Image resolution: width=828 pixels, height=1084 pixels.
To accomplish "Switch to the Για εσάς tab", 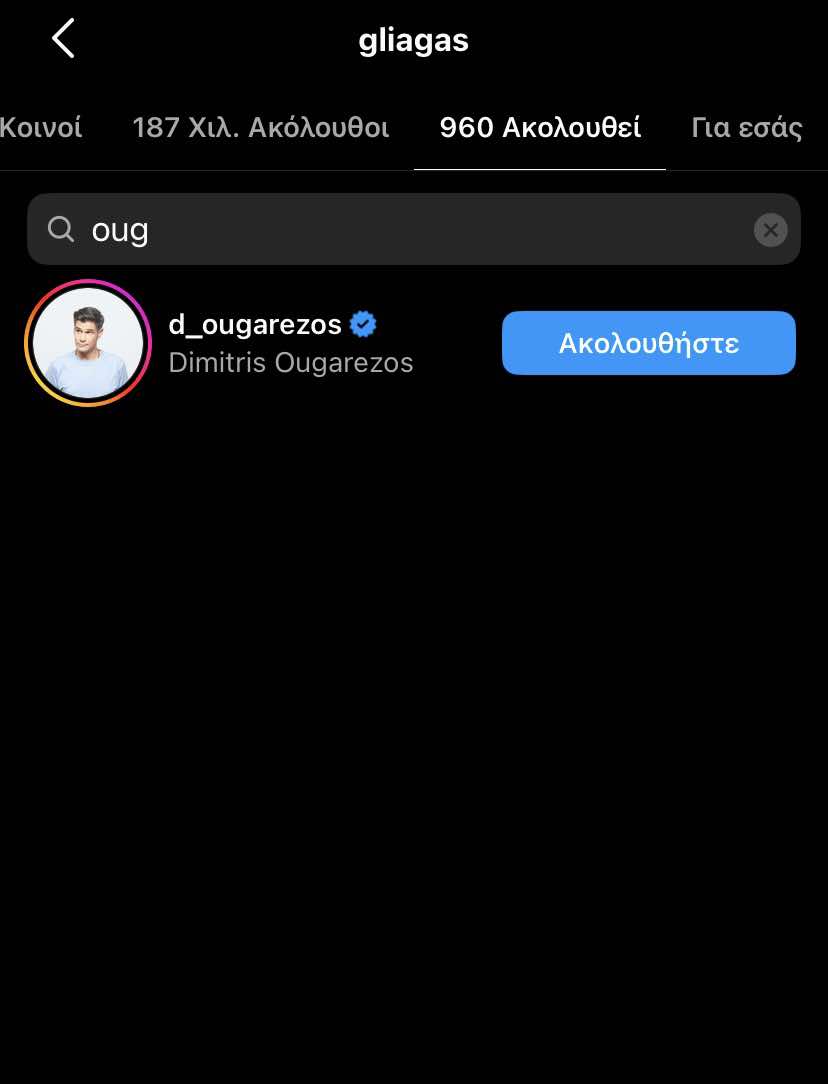I will (x=748, y=128).
